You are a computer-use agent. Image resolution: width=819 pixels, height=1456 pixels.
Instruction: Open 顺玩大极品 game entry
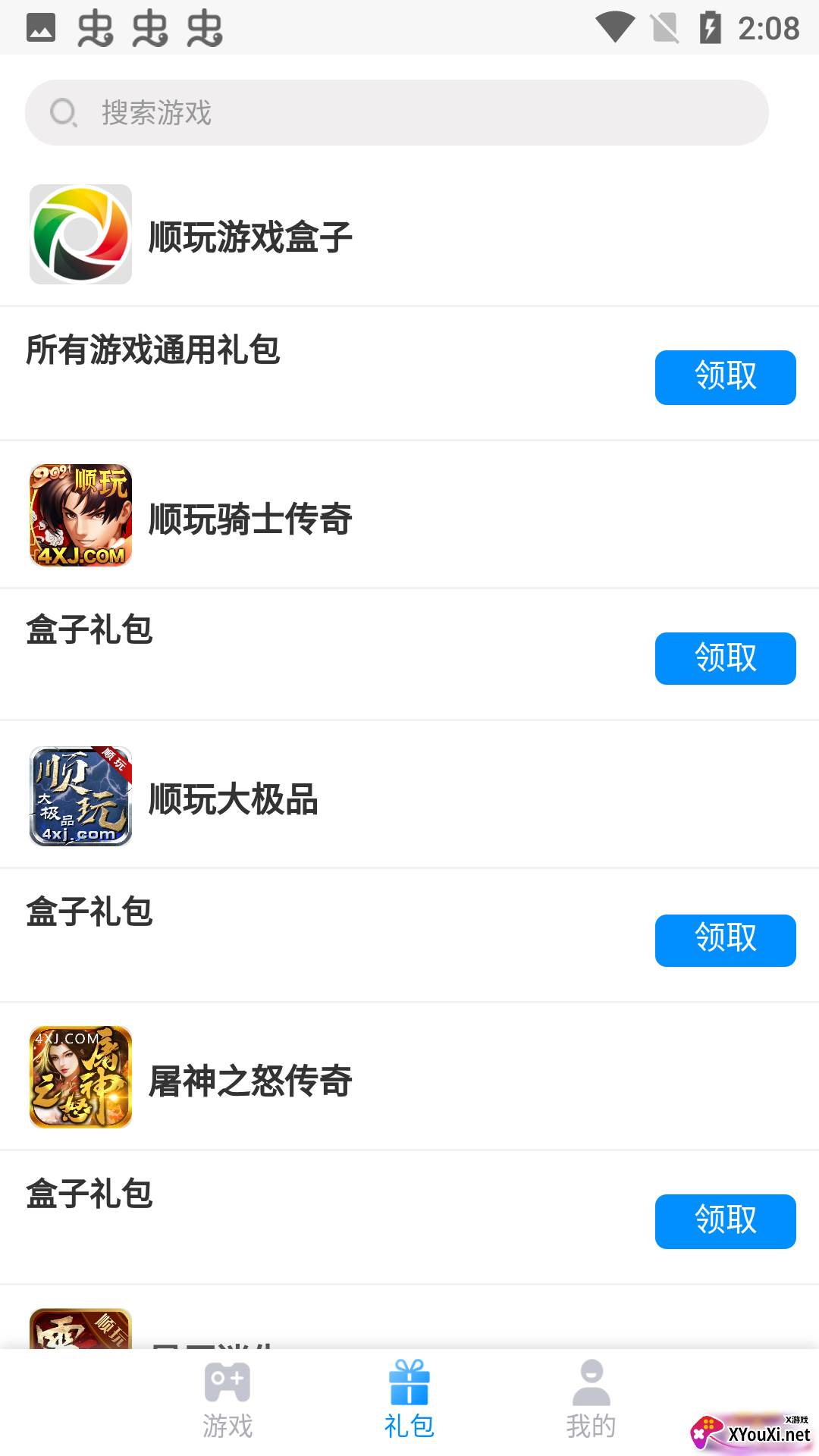[x=234, y=799]
